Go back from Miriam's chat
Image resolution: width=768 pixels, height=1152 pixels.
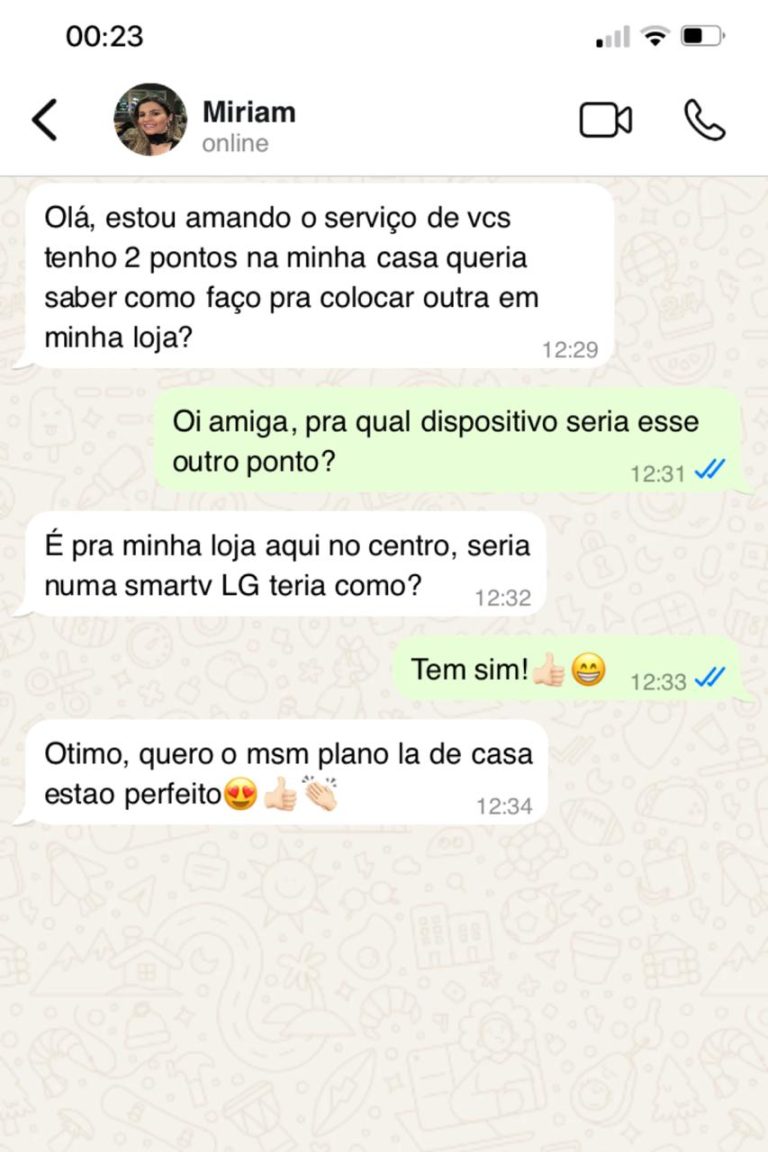pos(45,120)
